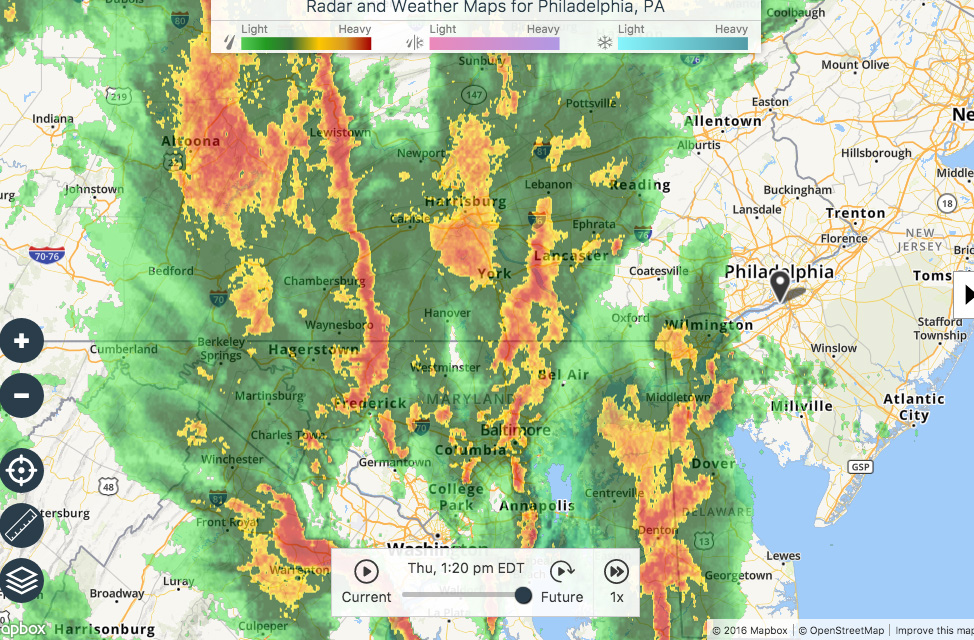Viewport: 974px width, 640px height.
Task: Zoom out of the radar map
Action: 22,396
